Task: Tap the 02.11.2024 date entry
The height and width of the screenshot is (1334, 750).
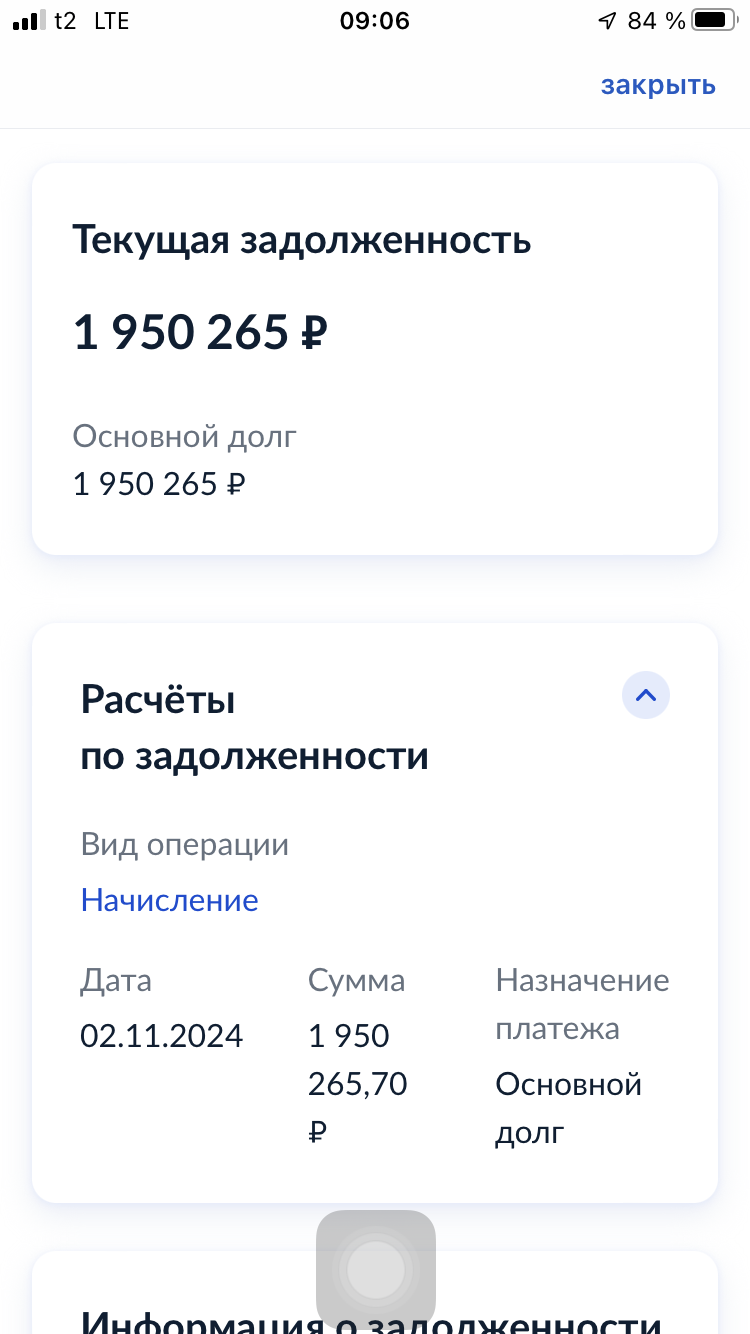Action: (x=161, y=1036)
